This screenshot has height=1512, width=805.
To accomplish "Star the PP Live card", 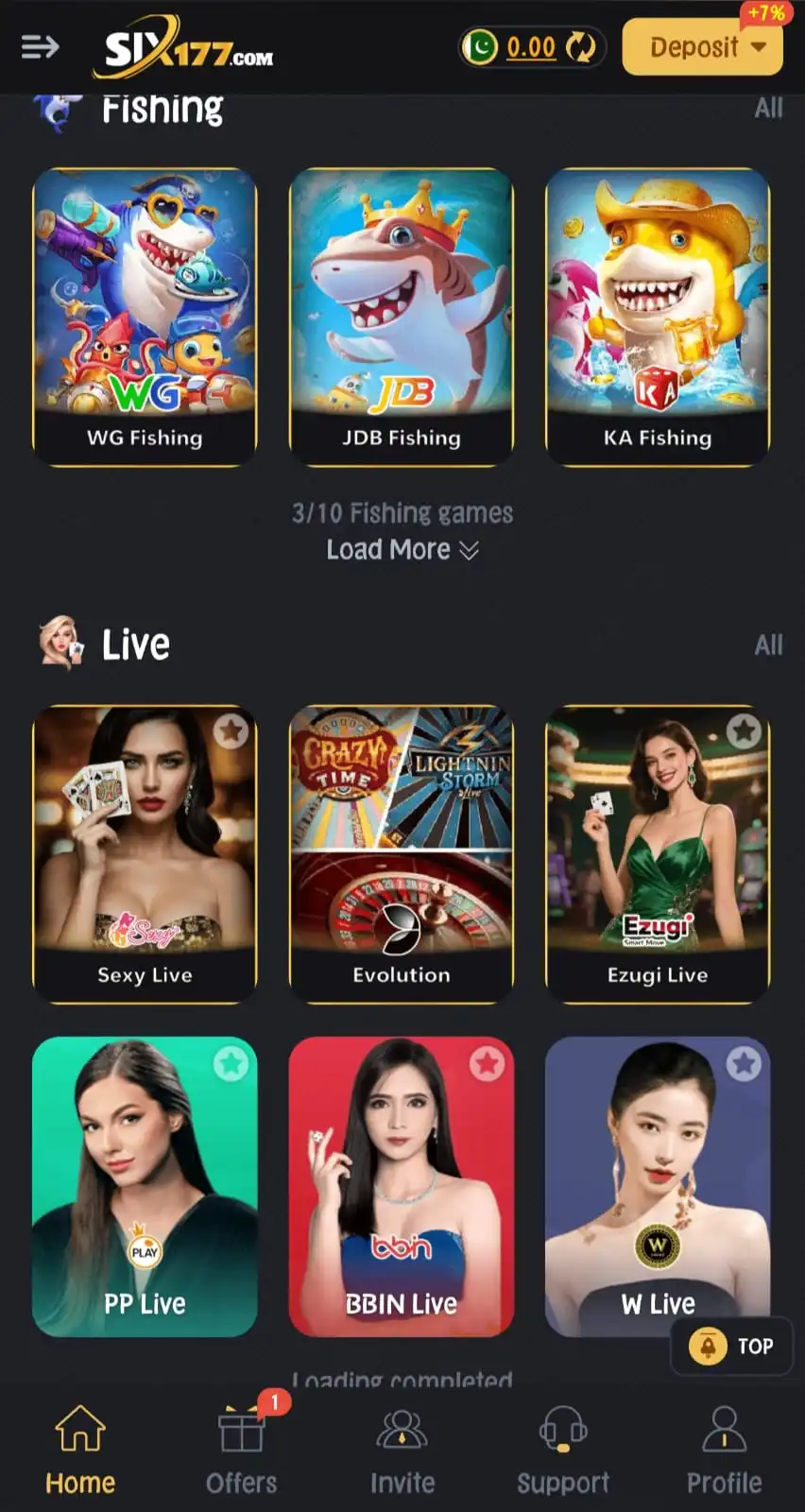I will (x=232, y=1063).
